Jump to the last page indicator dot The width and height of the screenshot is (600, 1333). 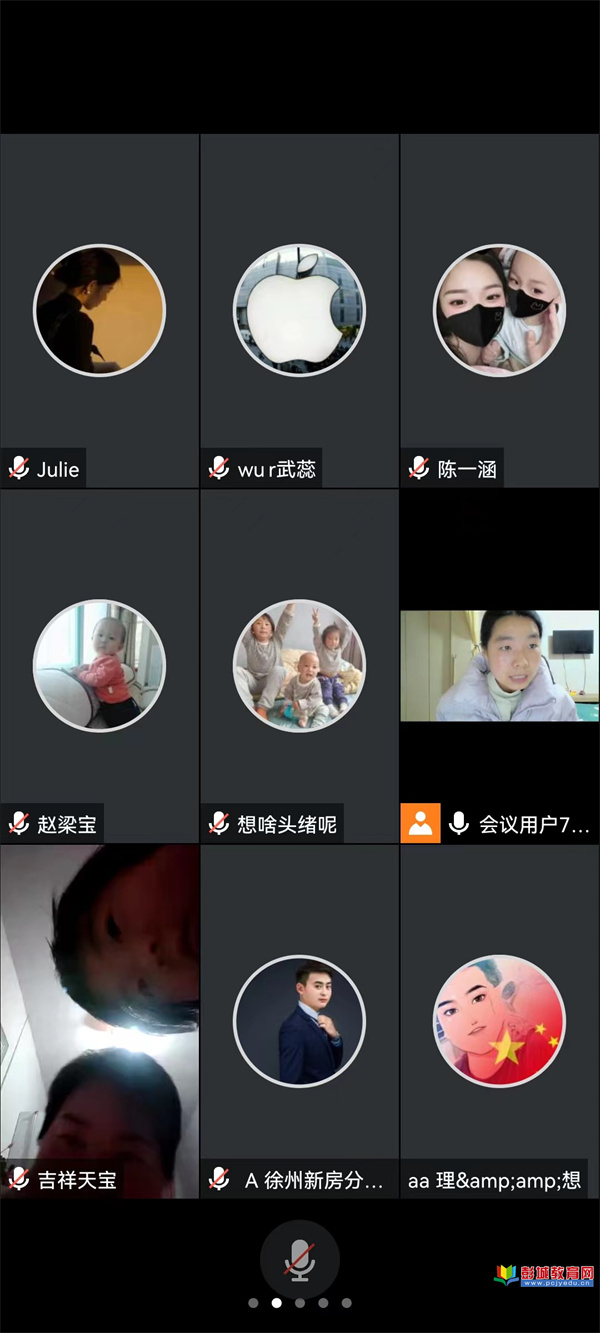click(346, 1303)
